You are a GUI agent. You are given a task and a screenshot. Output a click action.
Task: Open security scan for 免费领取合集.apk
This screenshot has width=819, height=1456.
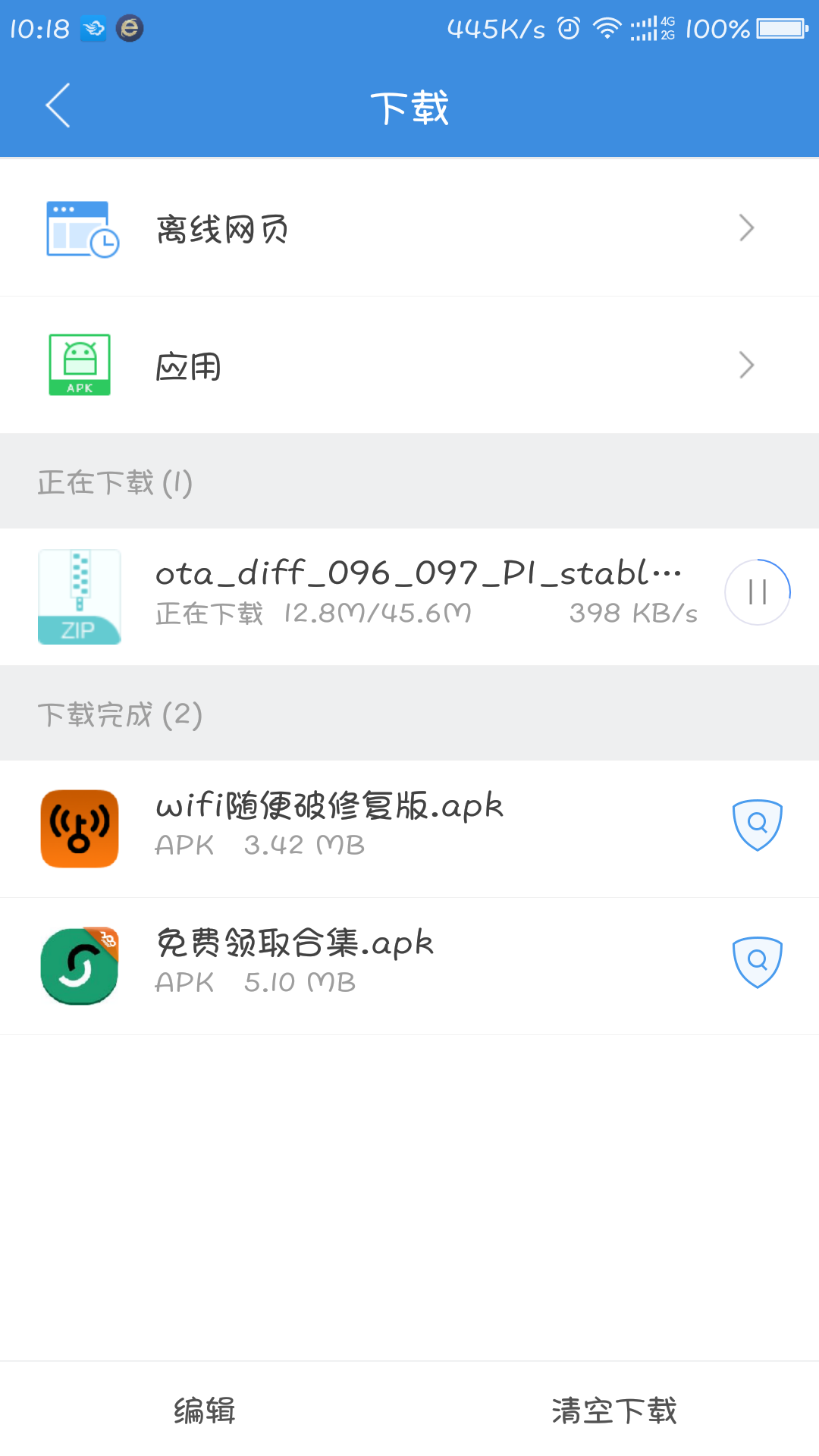pyautogui.click(x=757, y=961)
